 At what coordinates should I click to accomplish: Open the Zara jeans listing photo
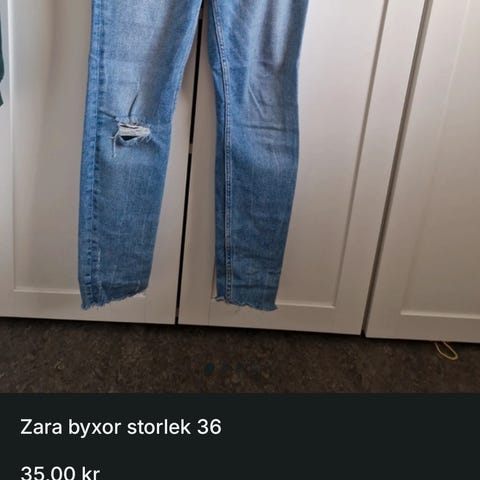coord(240,196)
